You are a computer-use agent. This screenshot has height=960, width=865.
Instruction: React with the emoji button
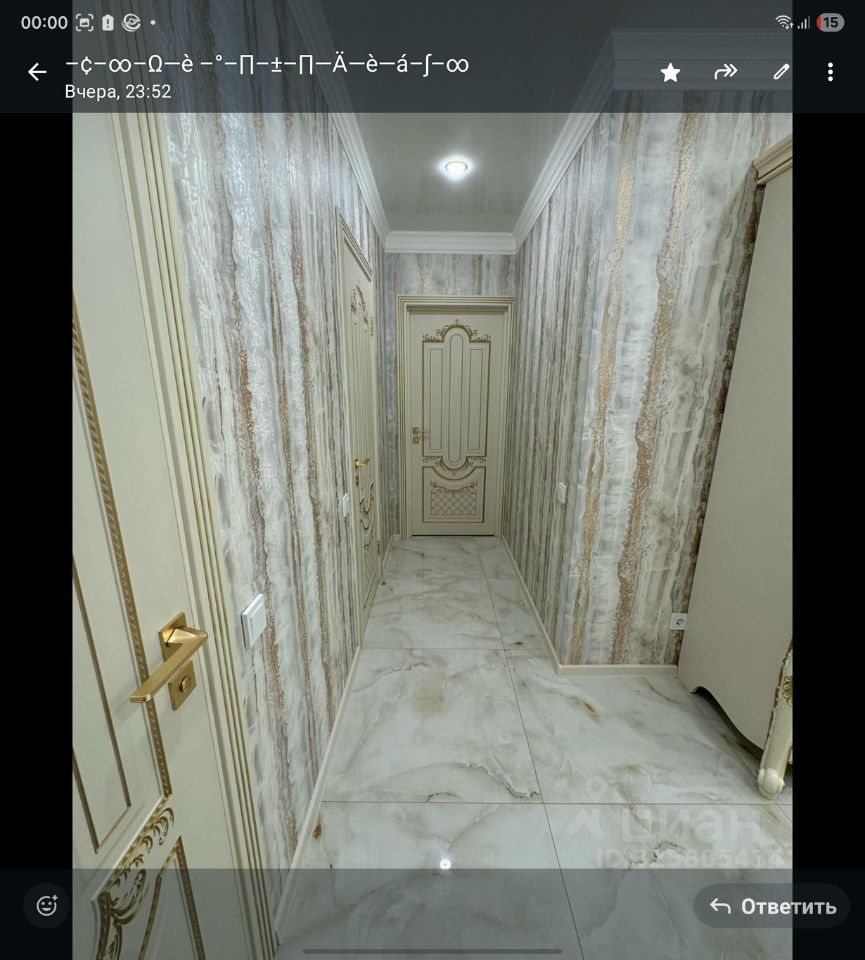coord(47,906)
